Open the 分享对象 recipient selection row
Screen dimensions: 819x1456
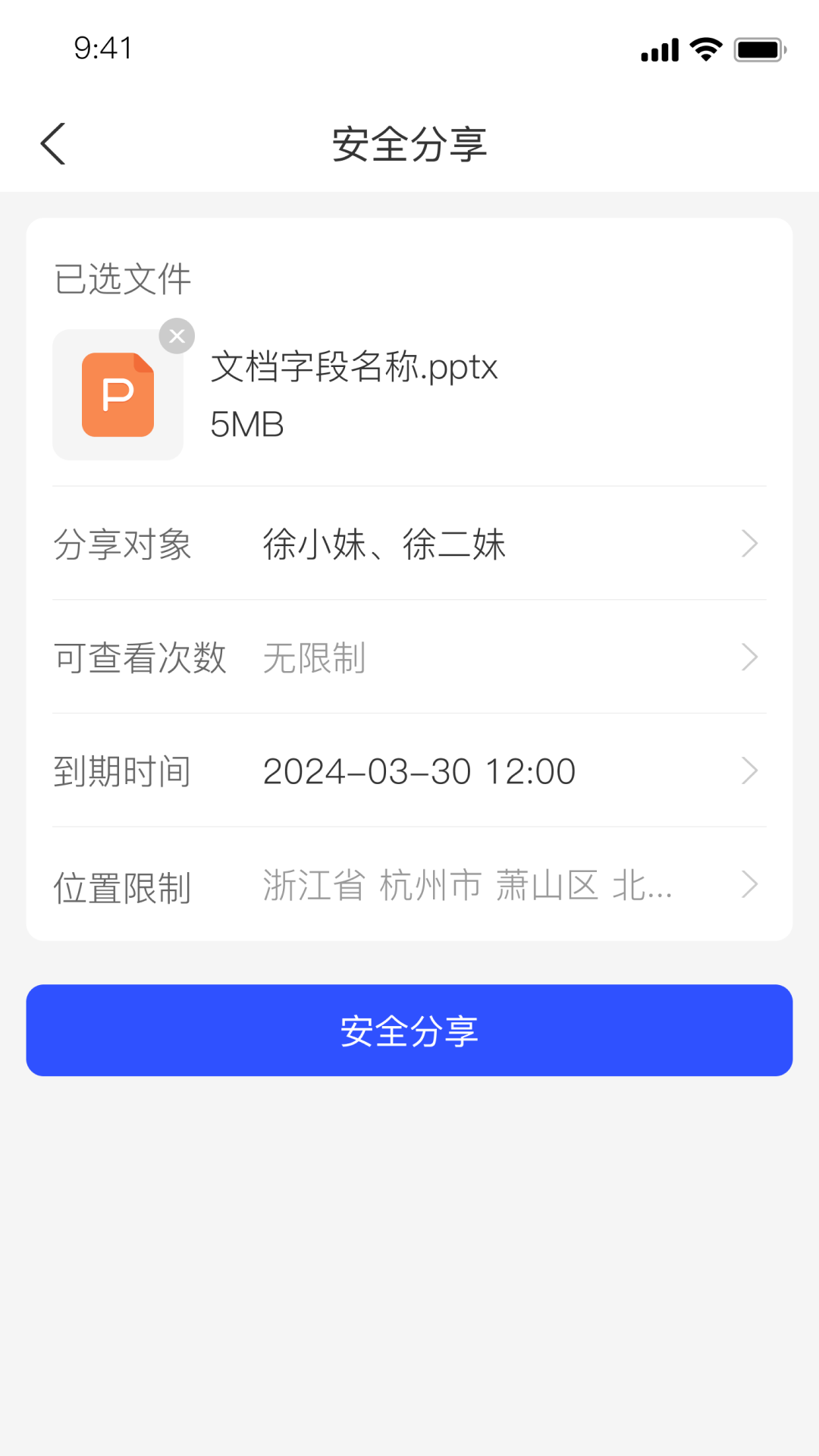[x=409, y=544]
